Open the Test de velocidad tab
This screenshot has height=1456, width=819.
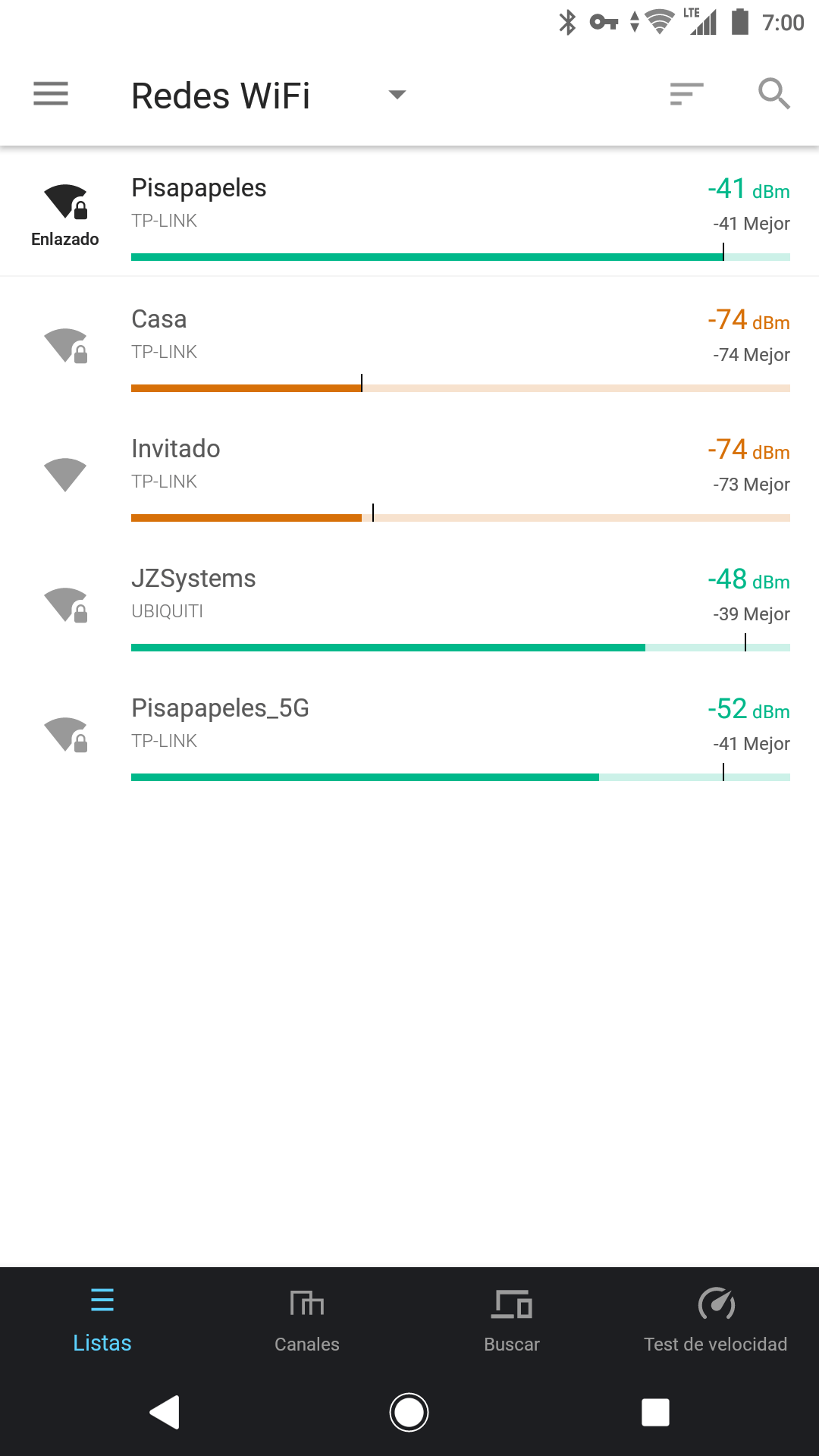(716, 1320)
